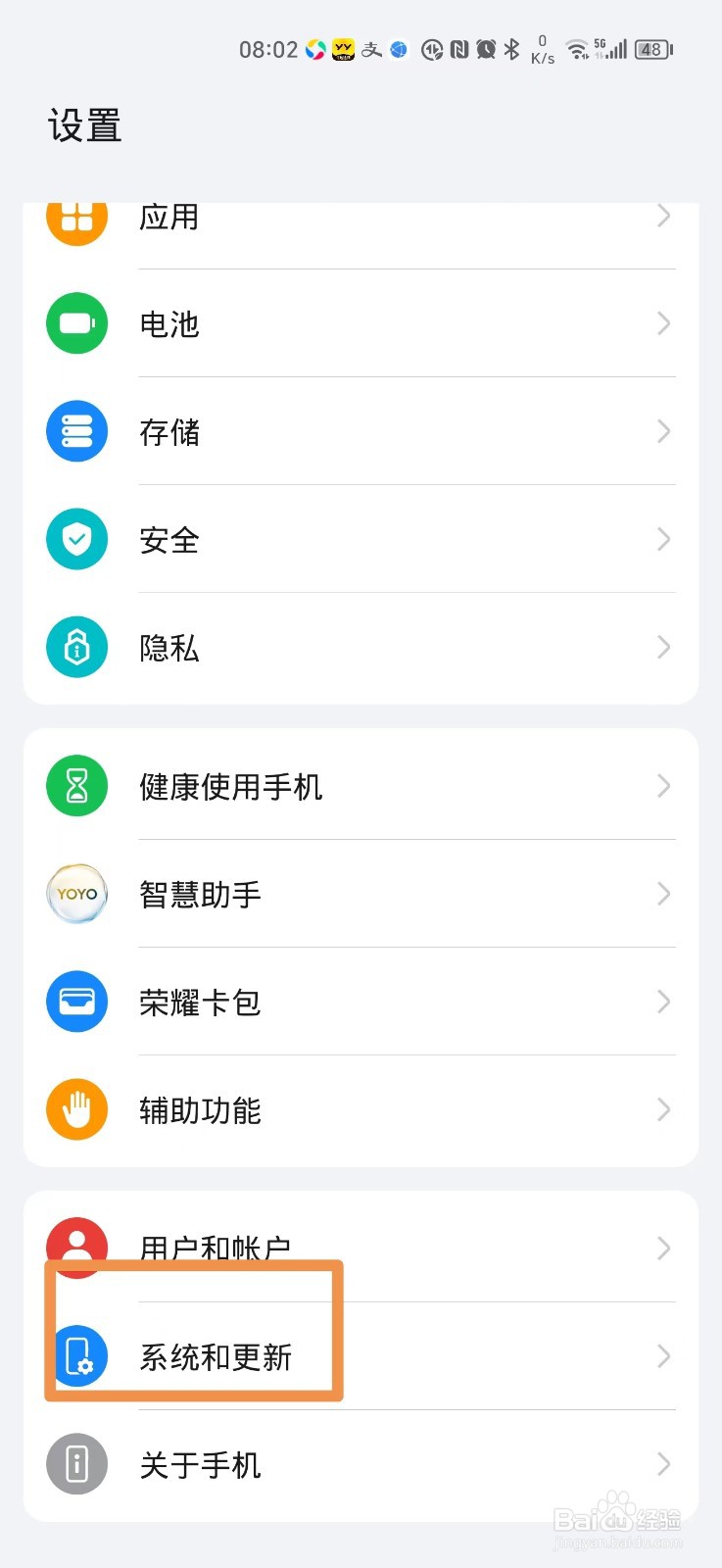Click the orange accessibility hand icon
This screenshot has height=1568, width=722.
76,1109
